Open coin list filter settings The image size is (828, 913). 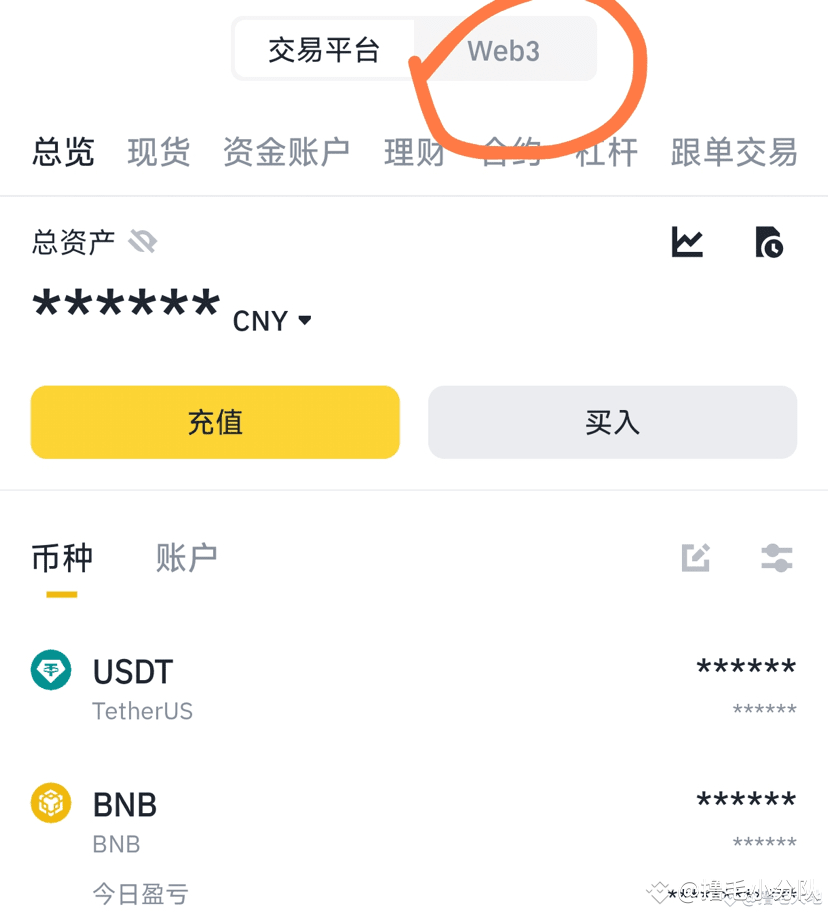pyautogui.click(x=776, y=557)
